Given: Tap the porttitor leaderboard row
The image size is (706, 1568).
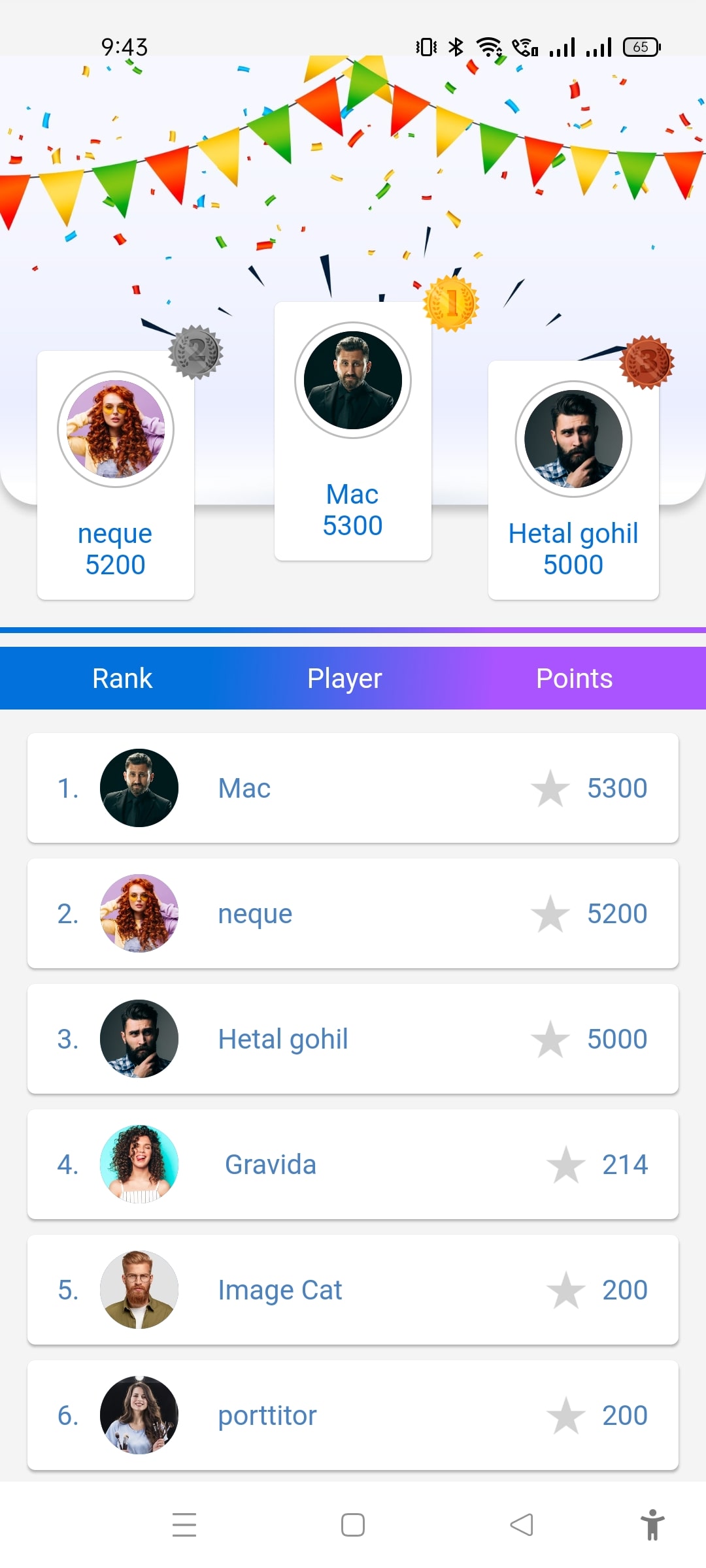Looking at the screenshot, I should [352, 1415].
